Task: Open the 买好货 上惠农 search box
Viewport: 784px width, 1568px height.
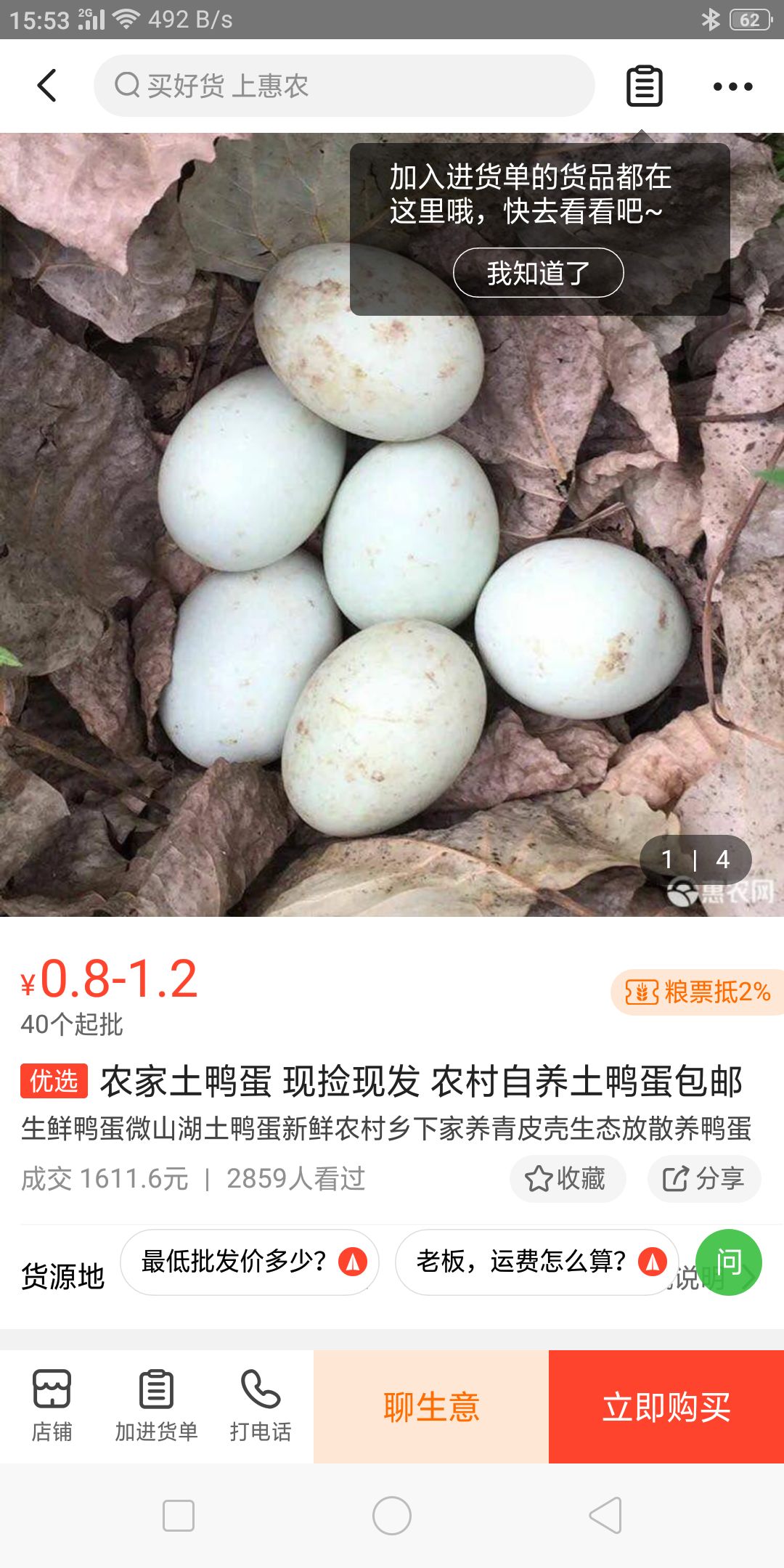Action: 344,86
